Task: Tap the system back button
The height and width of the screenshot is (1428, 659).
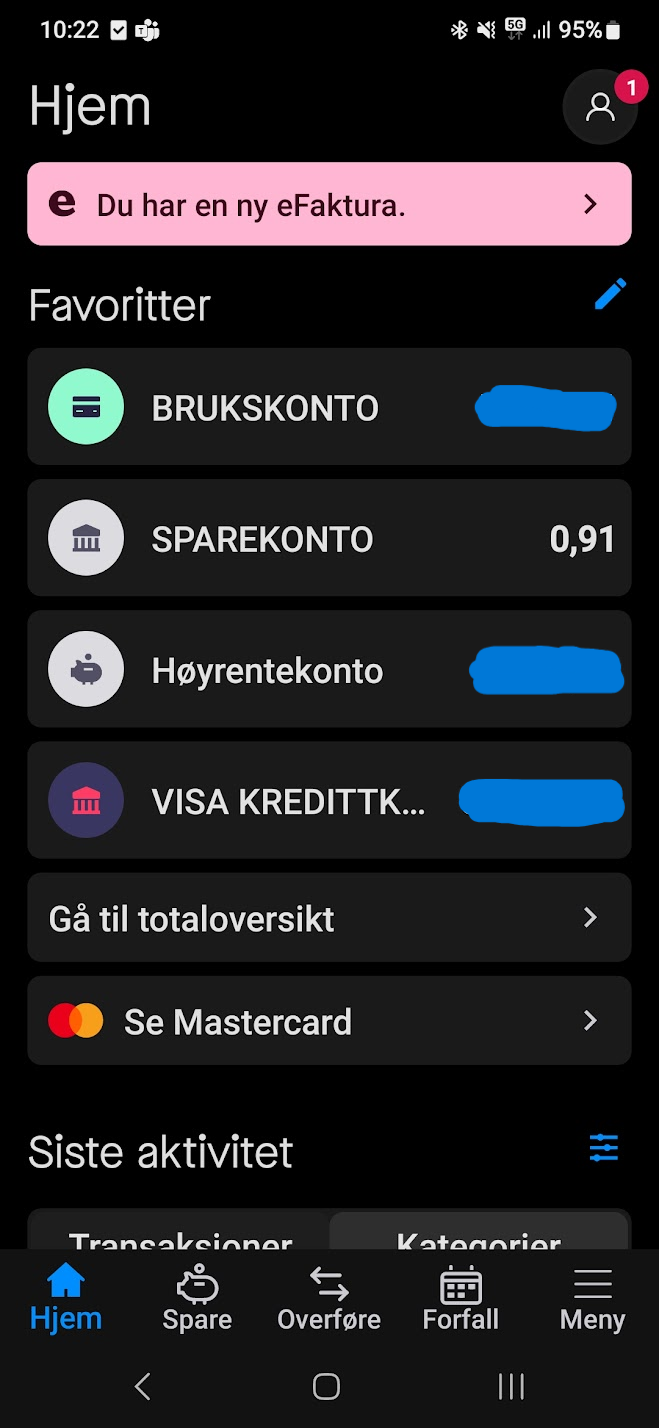Action: tap(142, 1386)
